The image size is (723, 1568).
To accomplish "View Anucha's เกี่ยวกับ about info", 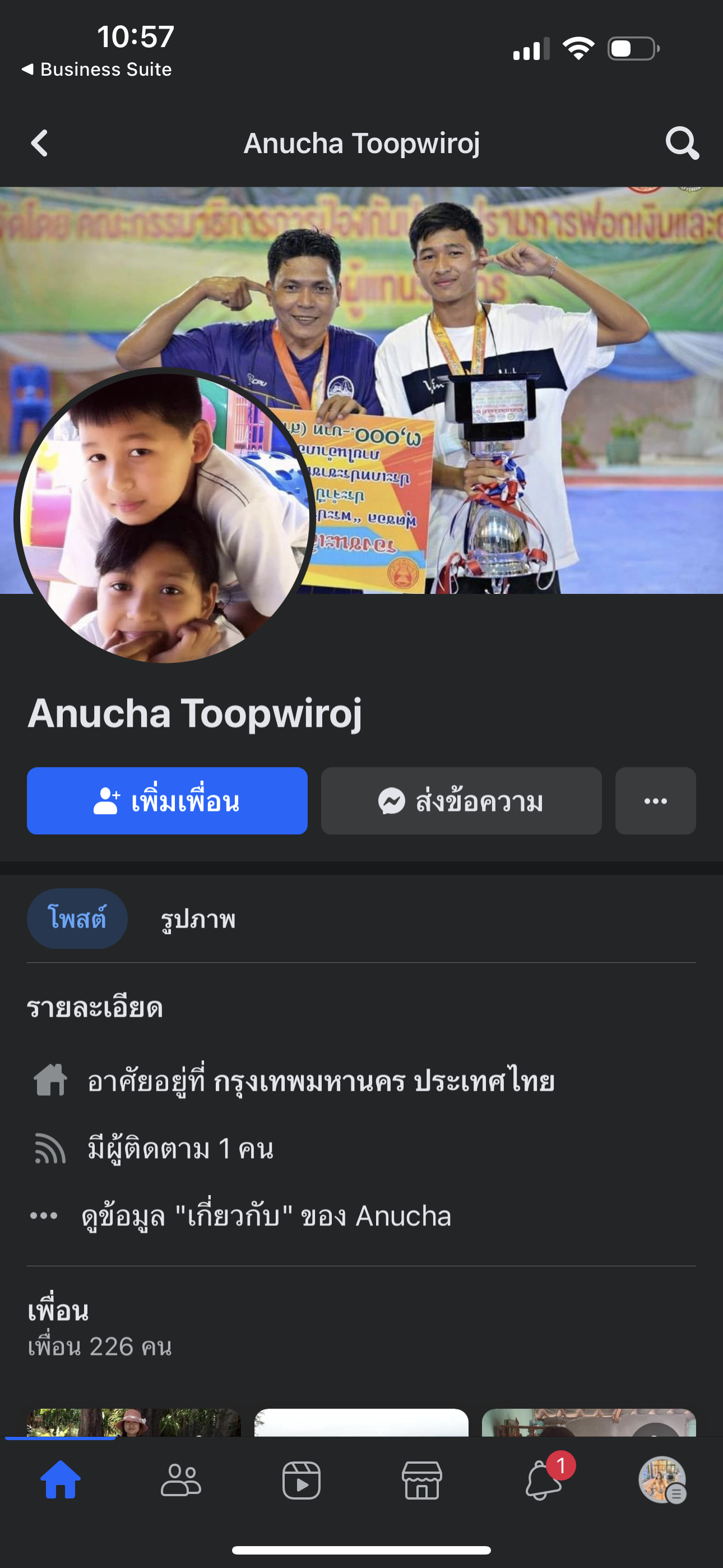I will tap(266, 1216).
